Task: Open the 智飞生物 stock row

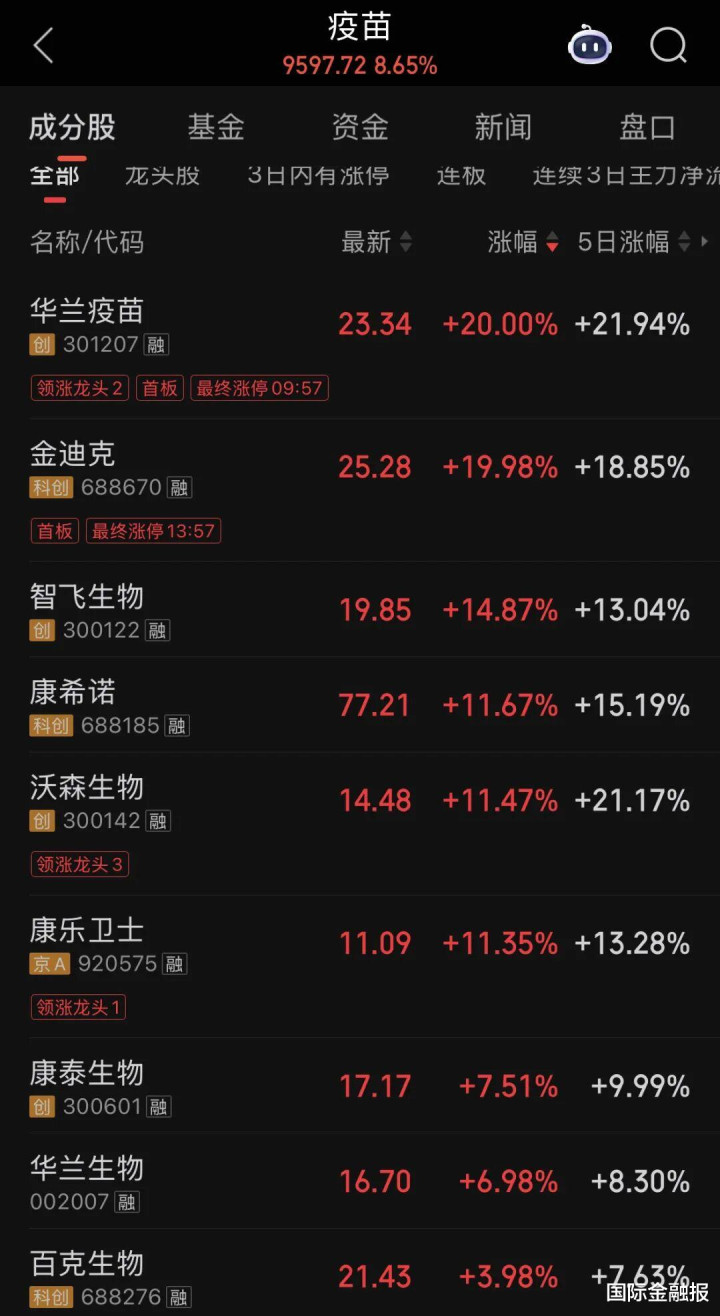Action: (360, 610)
